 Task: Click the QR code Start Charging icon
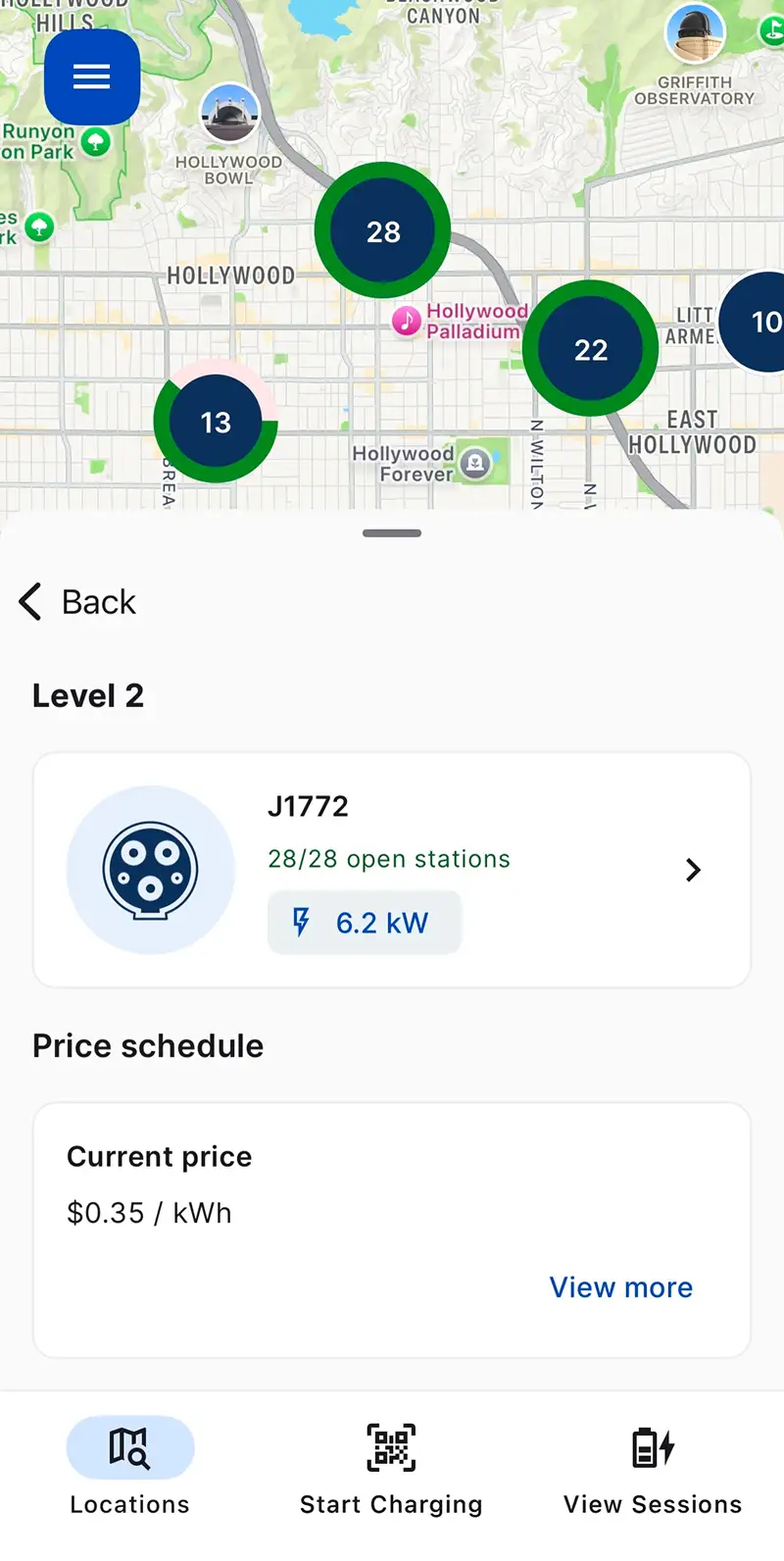point(391,1446)
